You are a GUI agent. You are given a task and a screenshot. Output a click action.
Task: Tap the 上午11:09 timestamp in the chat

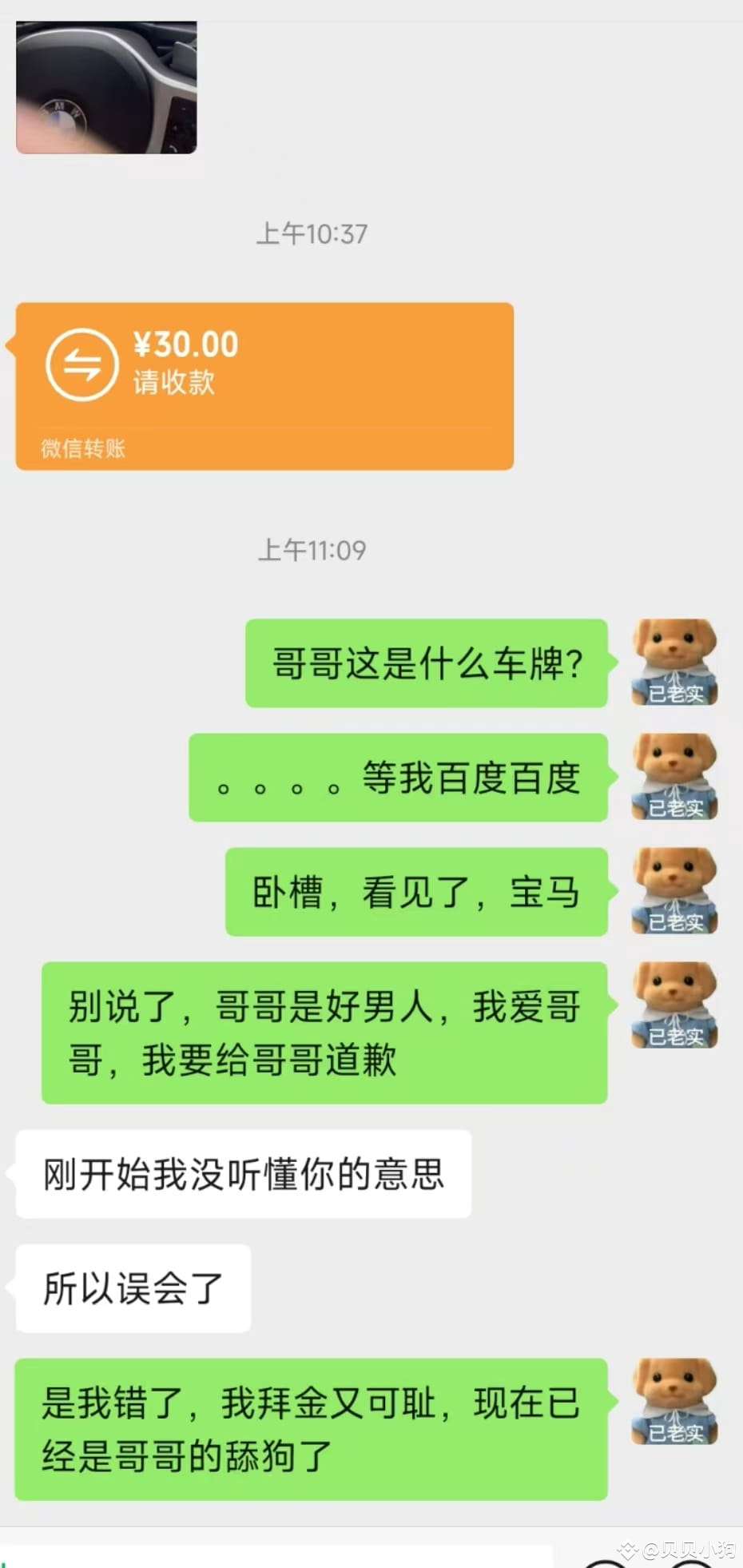pos(313,550)
